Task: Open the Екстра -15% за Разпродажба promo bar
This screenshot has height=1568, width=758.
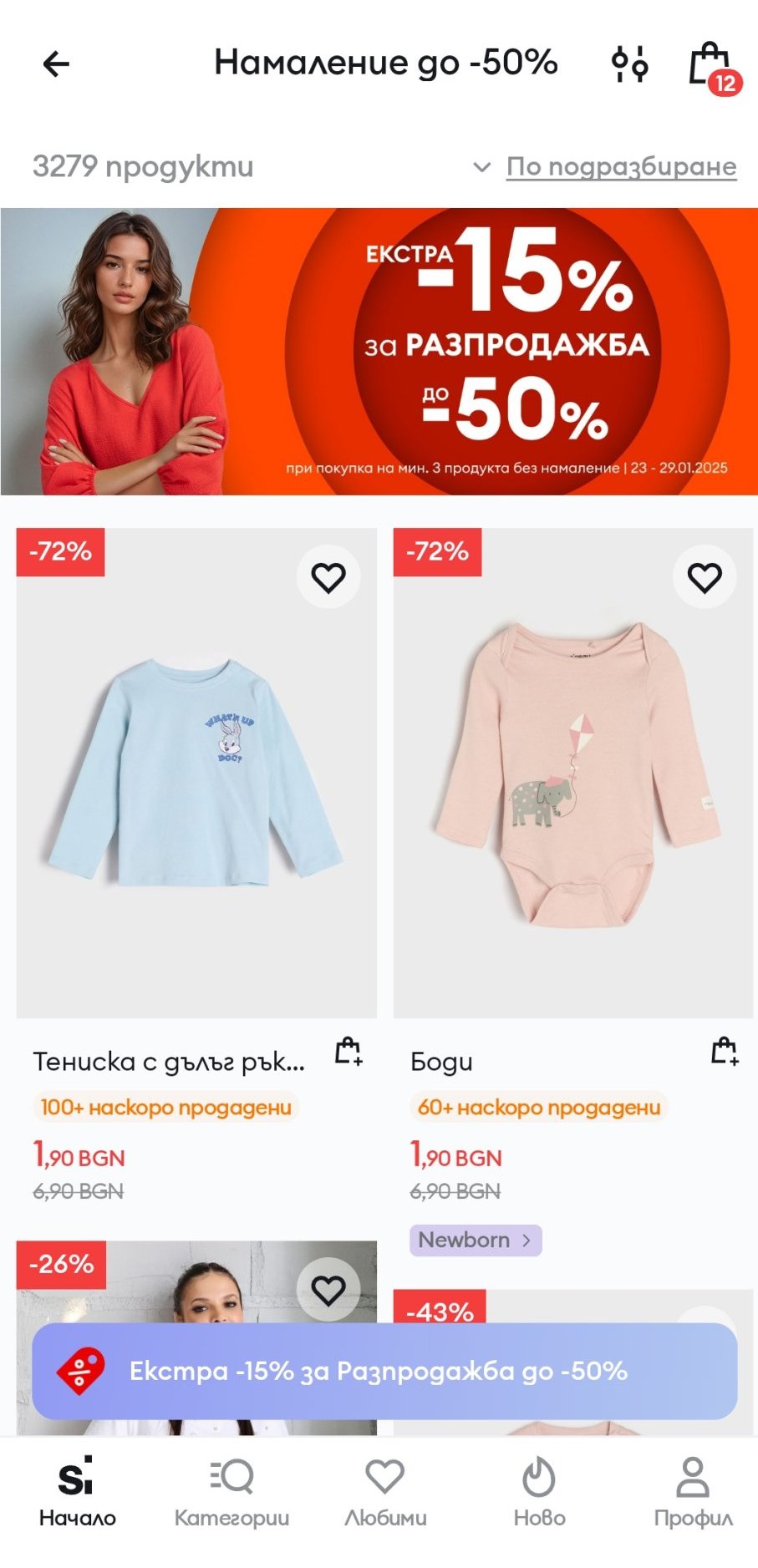Action: pos(384,1371)
